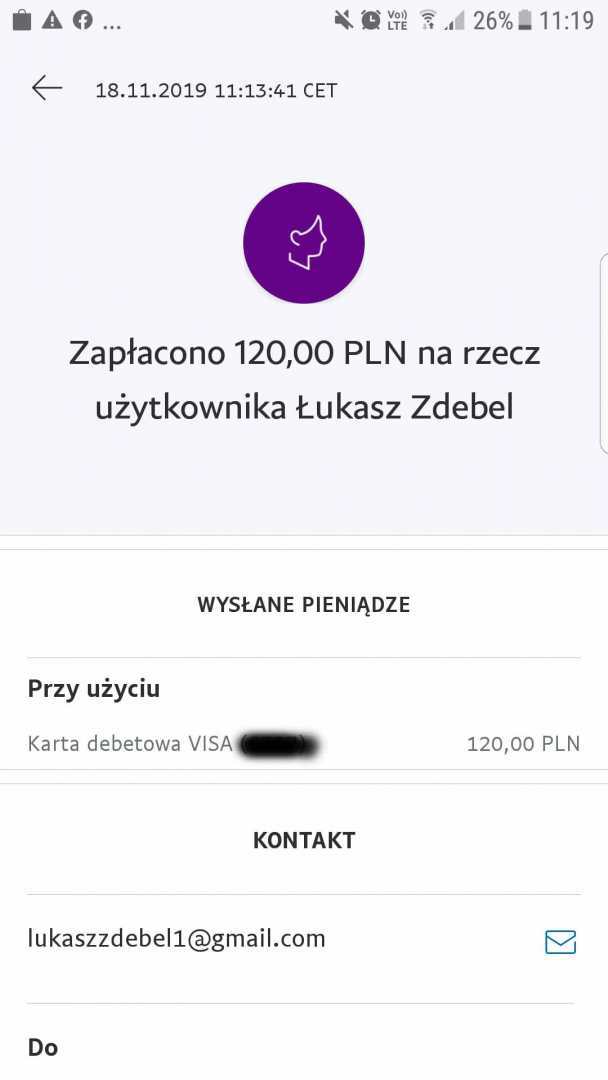Go back from the transaction details
The width and height of the screenshot is (608, 1080).
point(47,89)
